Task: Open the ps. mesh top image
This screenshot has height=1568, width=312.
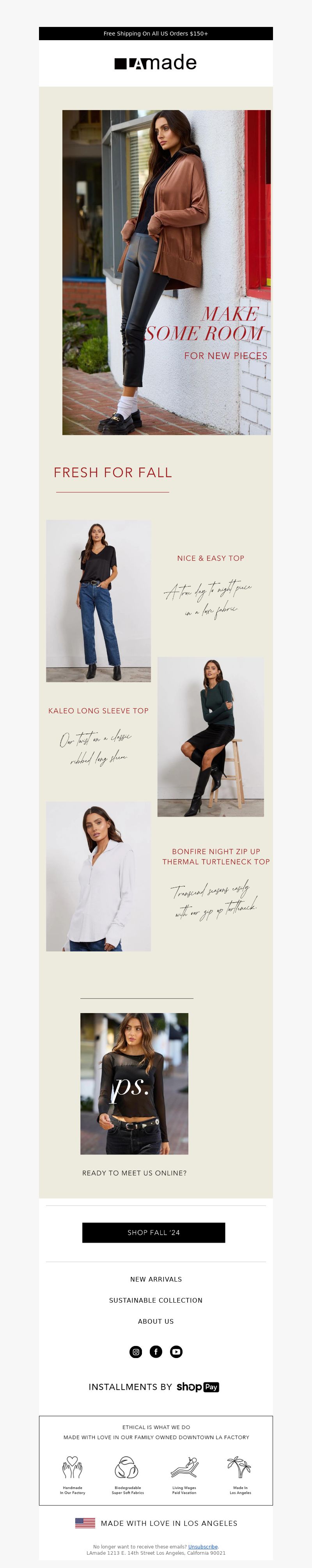Action: pos(134,1083)
